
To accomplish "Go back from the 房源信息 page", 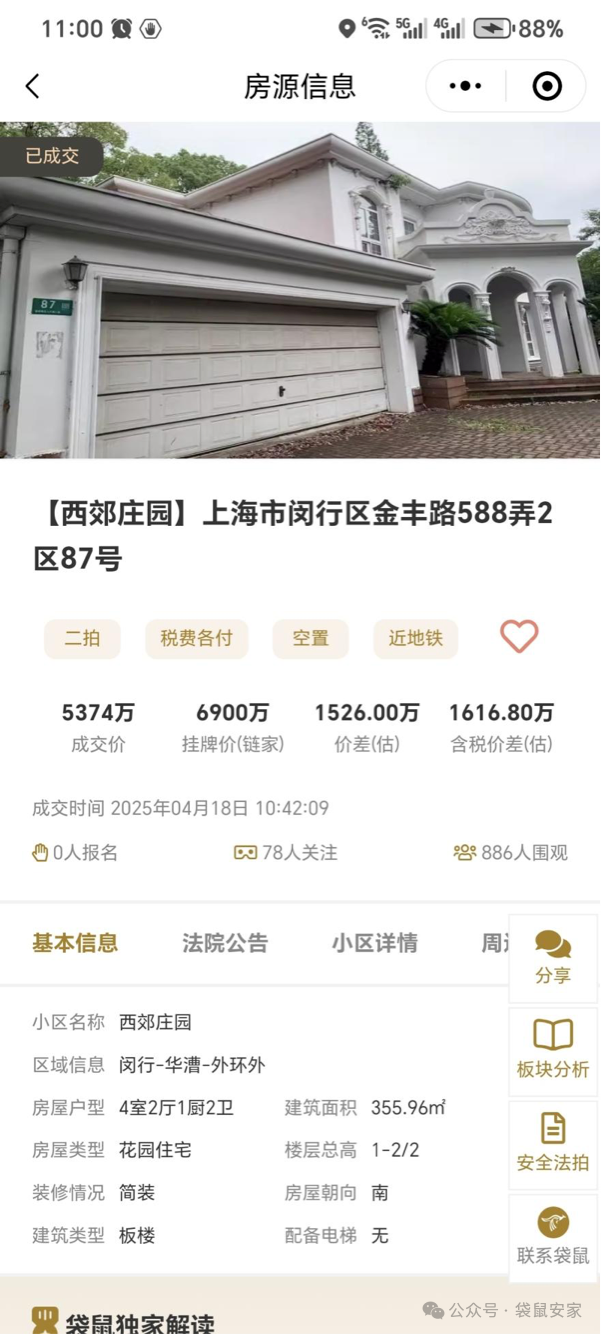I will [33, 86].
